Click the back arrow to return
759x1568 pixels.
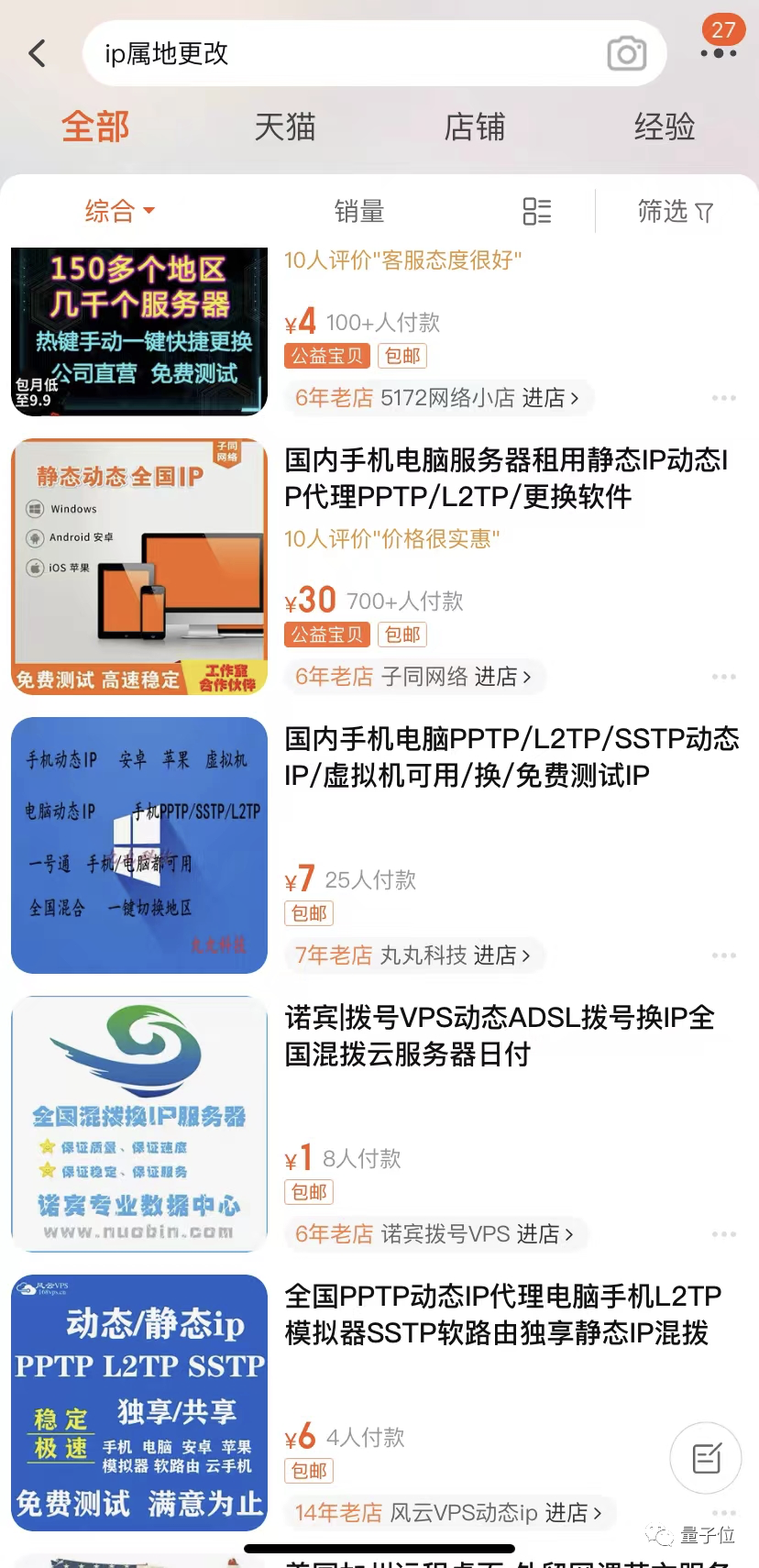37,53
